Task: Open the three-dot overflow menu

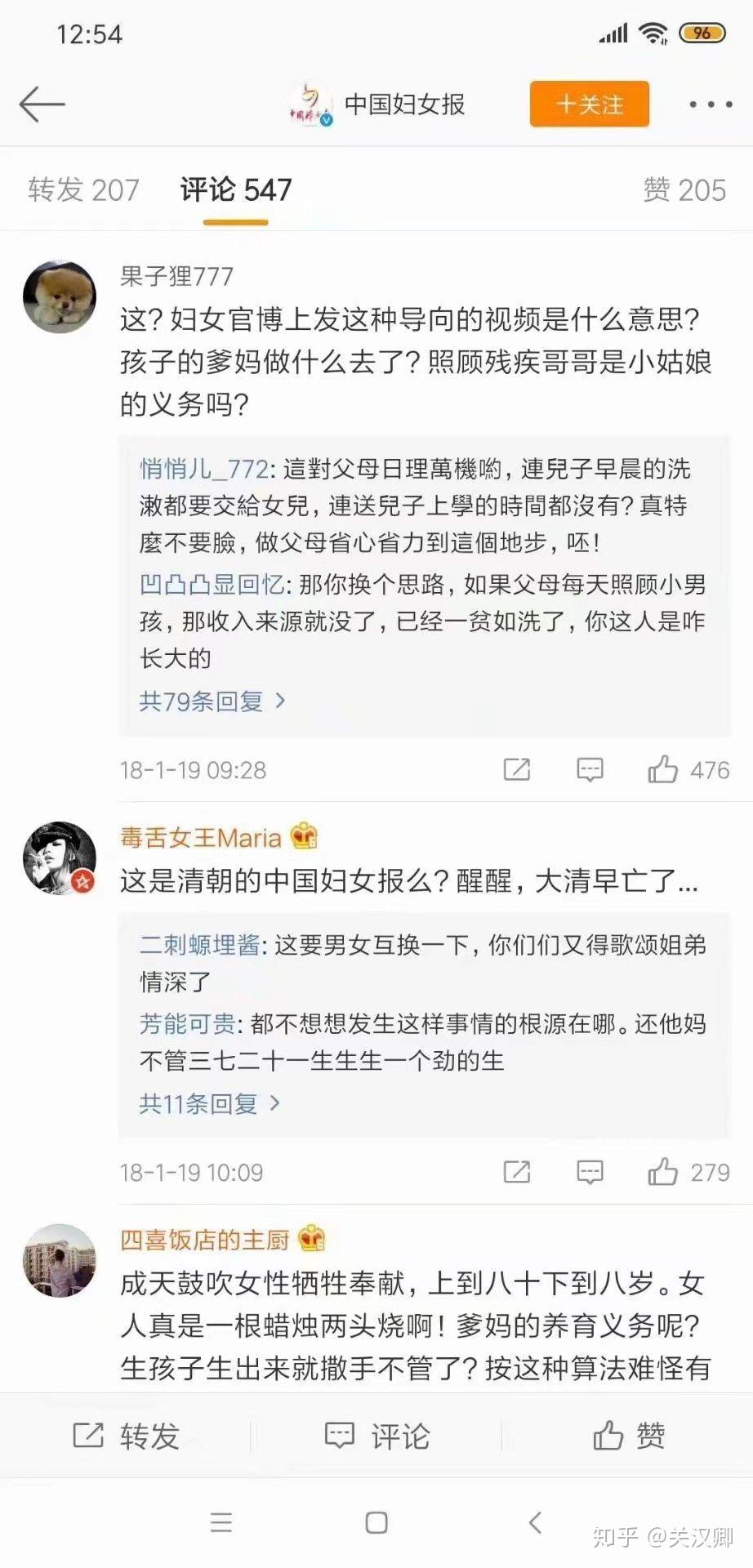Action: point(710,105)
